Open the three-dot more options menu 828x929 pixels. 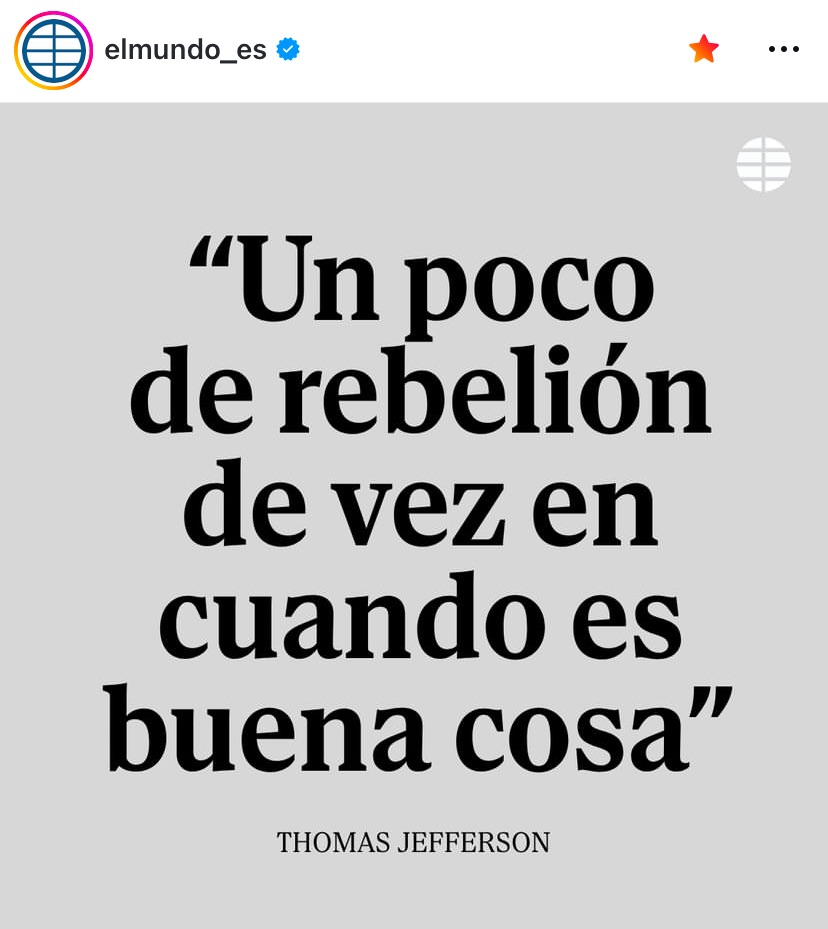pyautogui.click(x=783, y=49)
